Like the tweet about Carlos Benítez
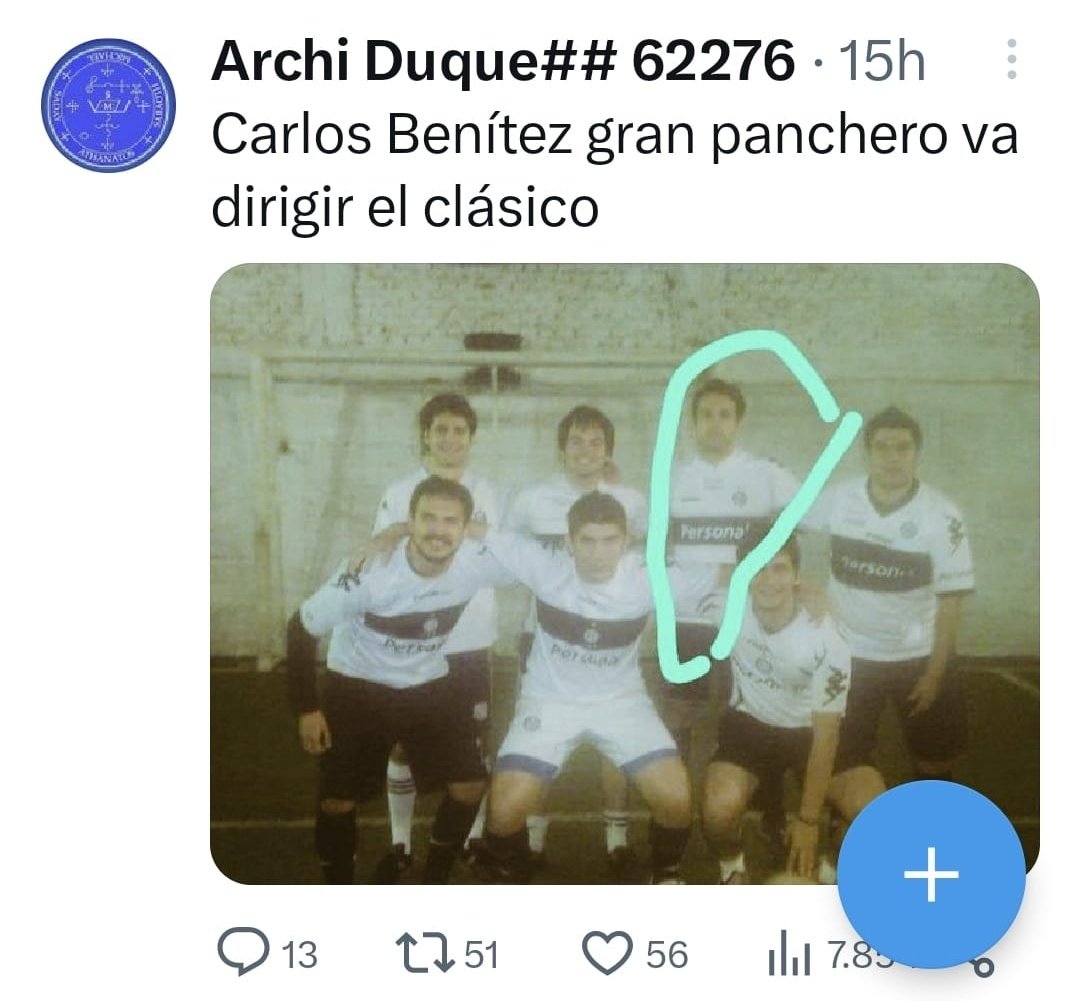1080x1001 pixels. click(608, 954)
